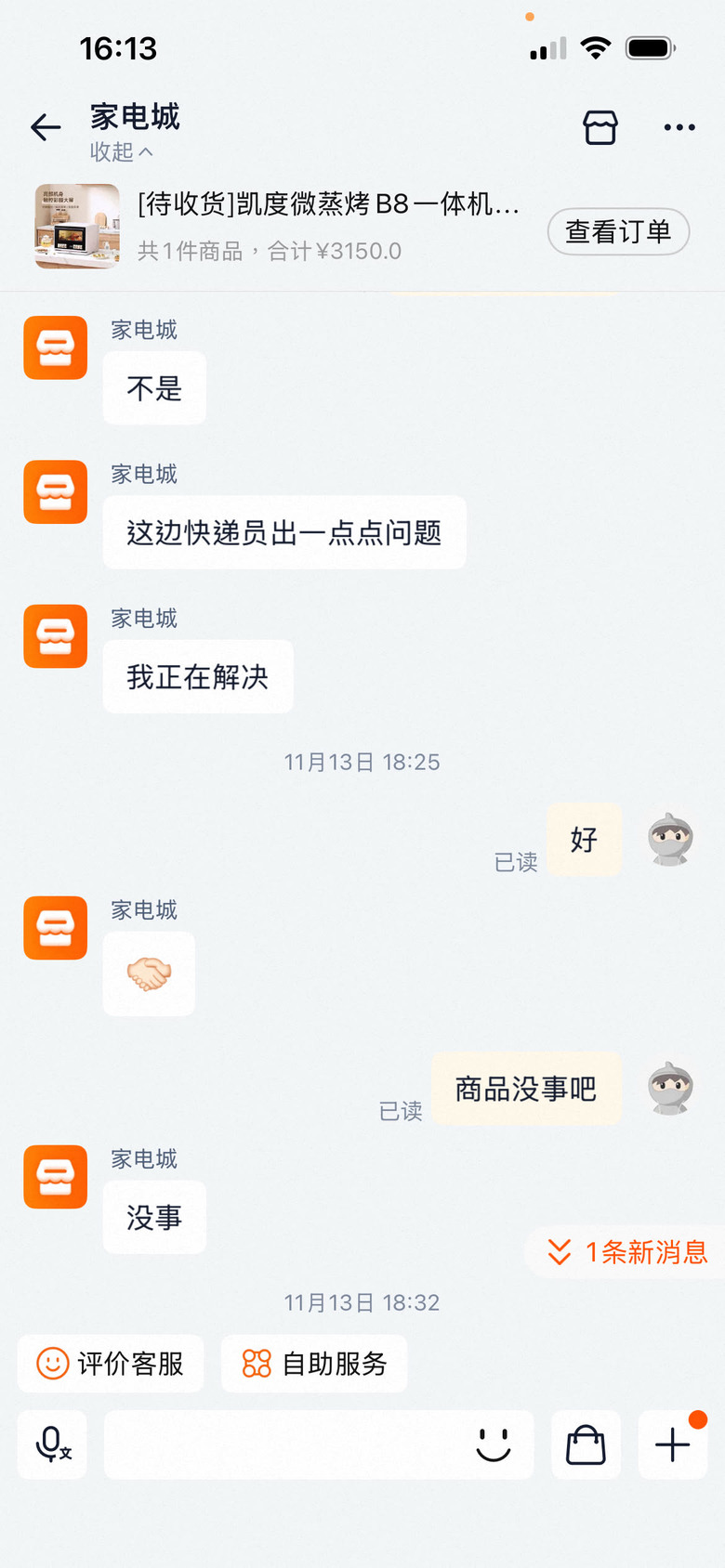
Task: Tap the three-dot more options icon
Action: click(x=678, y=127)
